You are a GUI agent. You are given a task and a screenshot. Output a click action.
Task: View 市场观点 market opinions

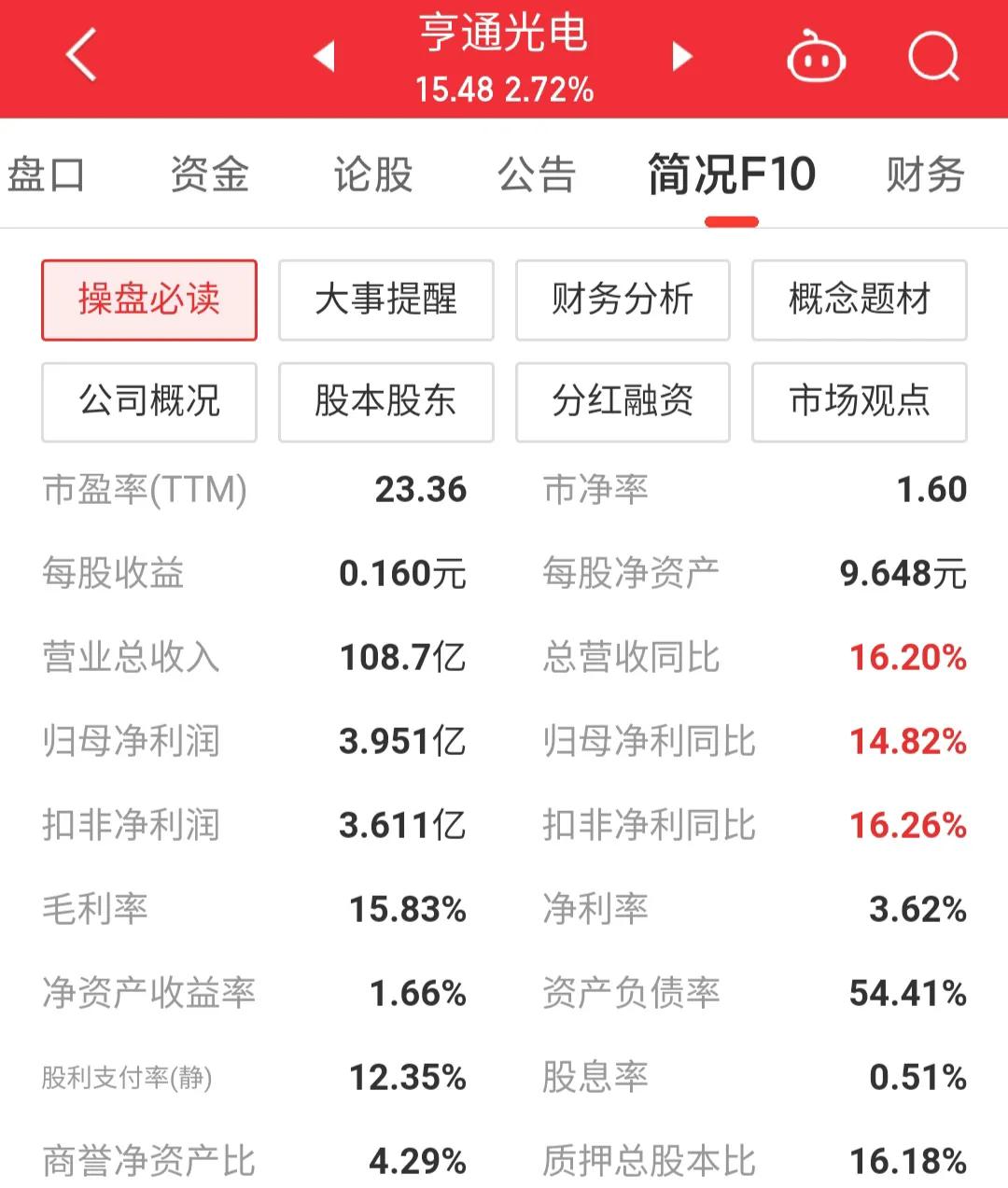click(x=859, y=402)
